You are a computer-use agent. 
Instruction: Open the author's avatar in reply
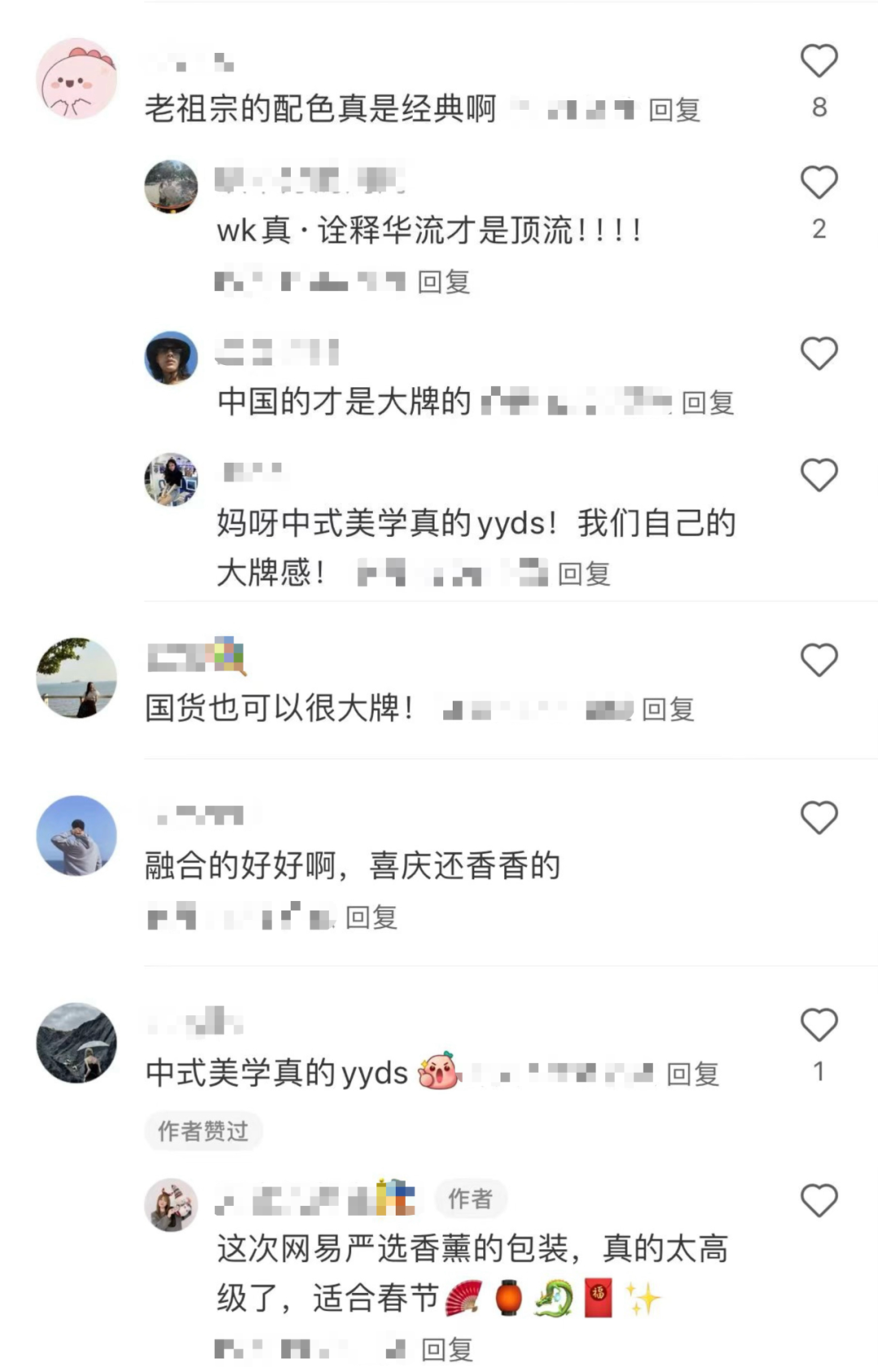click(171, 1204)
